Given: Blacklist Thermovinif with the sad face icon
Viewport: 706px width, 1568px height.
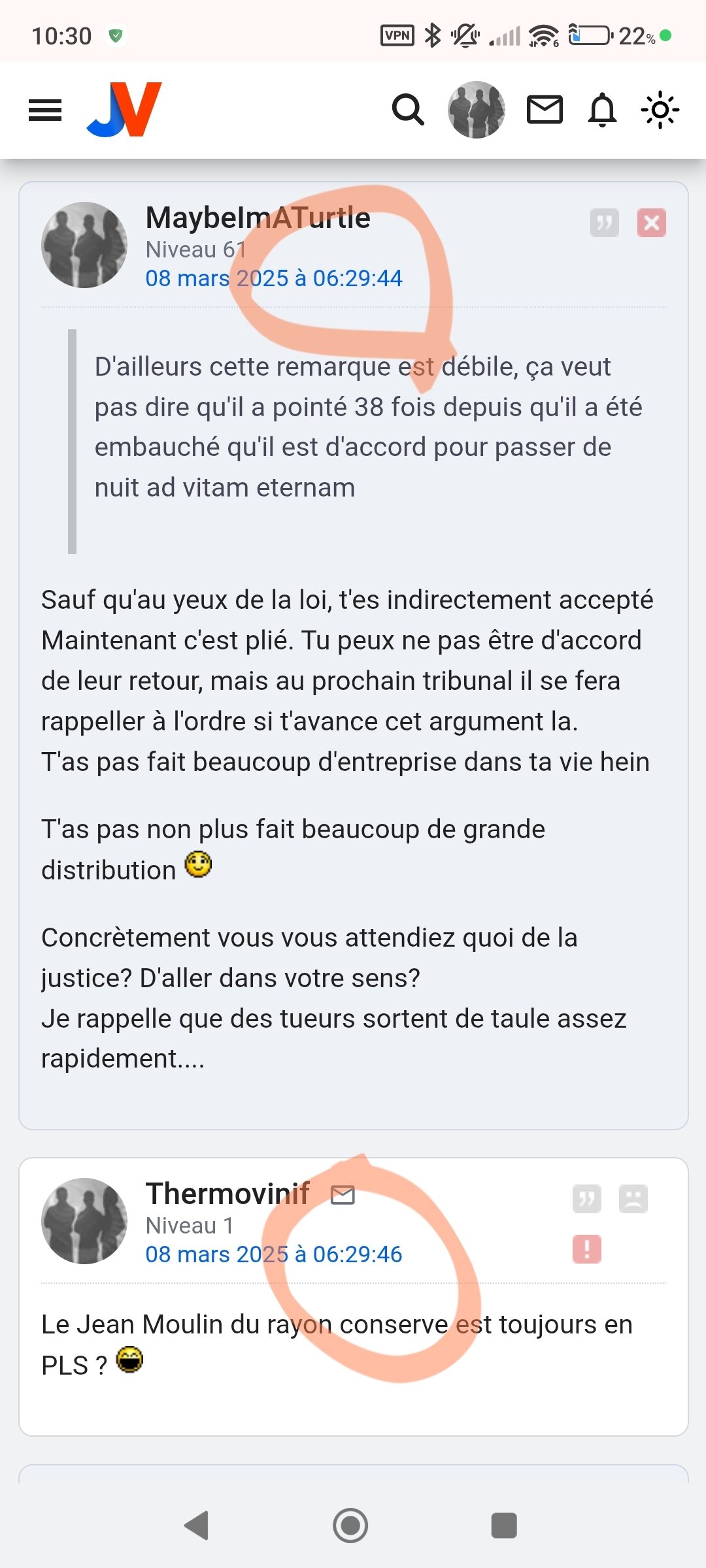Looking at the screenshot, I should (633, 1199).
